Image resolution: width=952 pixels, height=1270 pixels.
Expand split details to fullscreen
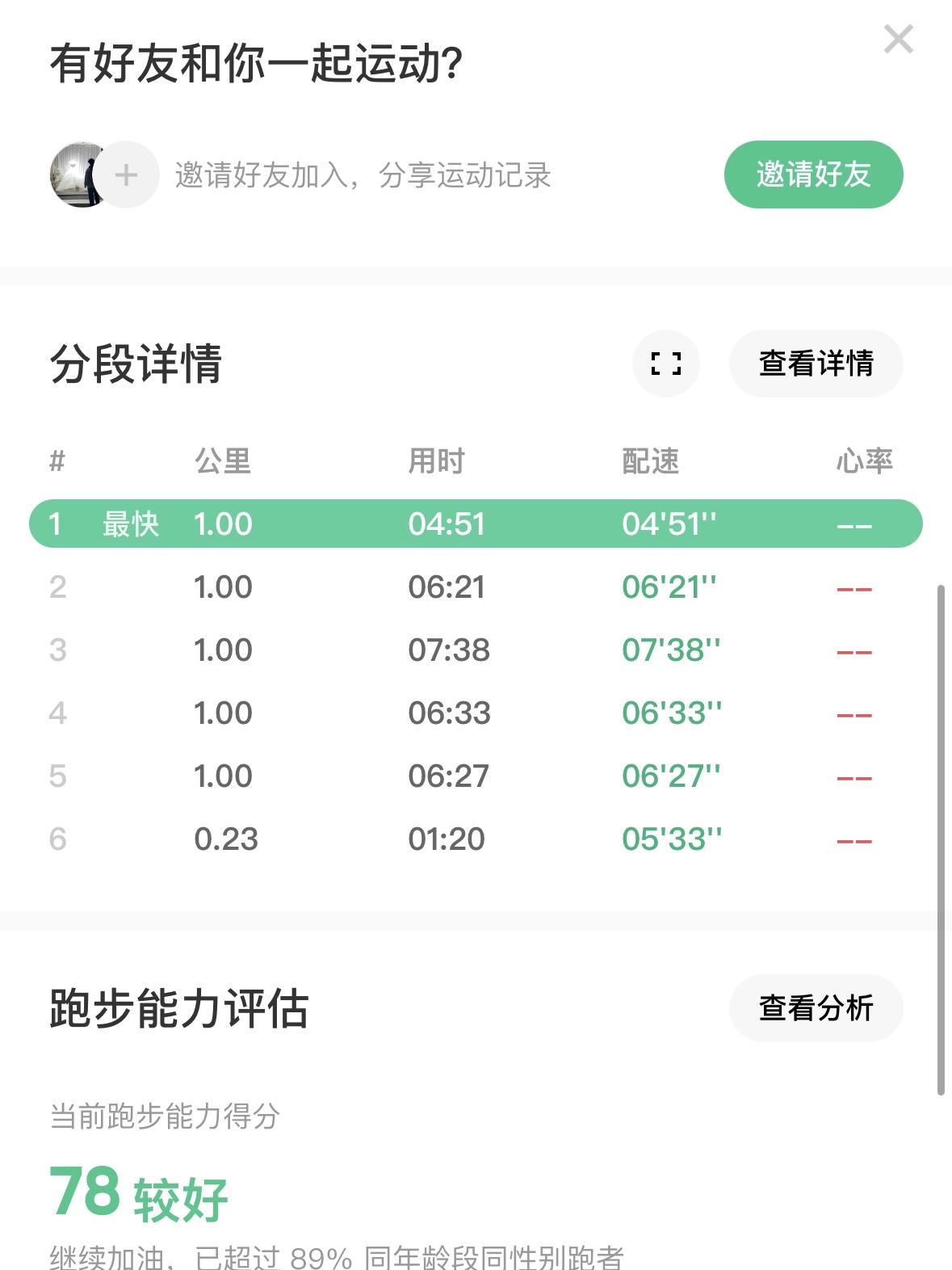(x=666, y=364)
